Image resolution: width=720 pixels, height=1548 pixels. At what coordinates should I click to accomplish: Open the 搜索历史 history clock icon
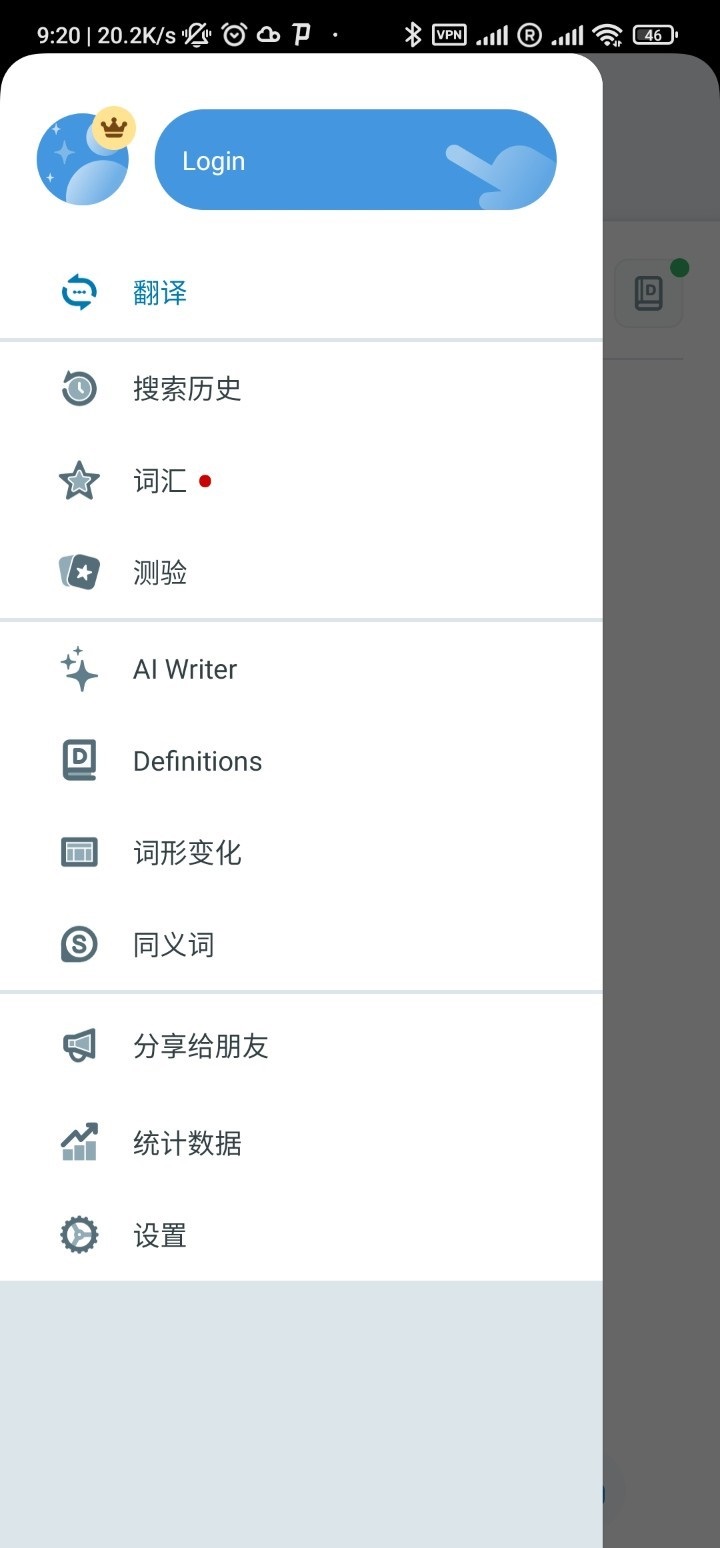[x=78, y=388]
